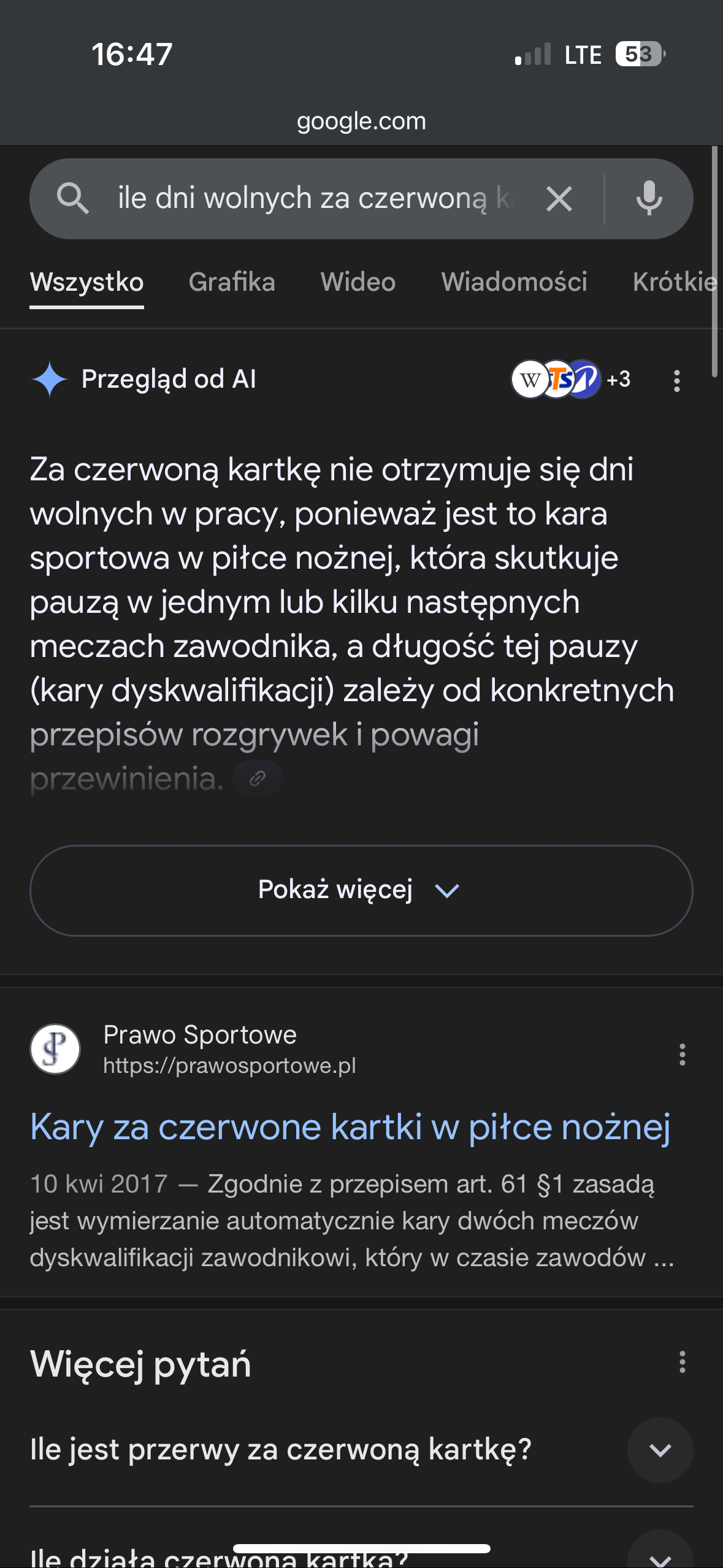723x1568 pixels.
Task: Open Kary za czerwone kartki w piłce nożnej
Action: point(350,1127)
